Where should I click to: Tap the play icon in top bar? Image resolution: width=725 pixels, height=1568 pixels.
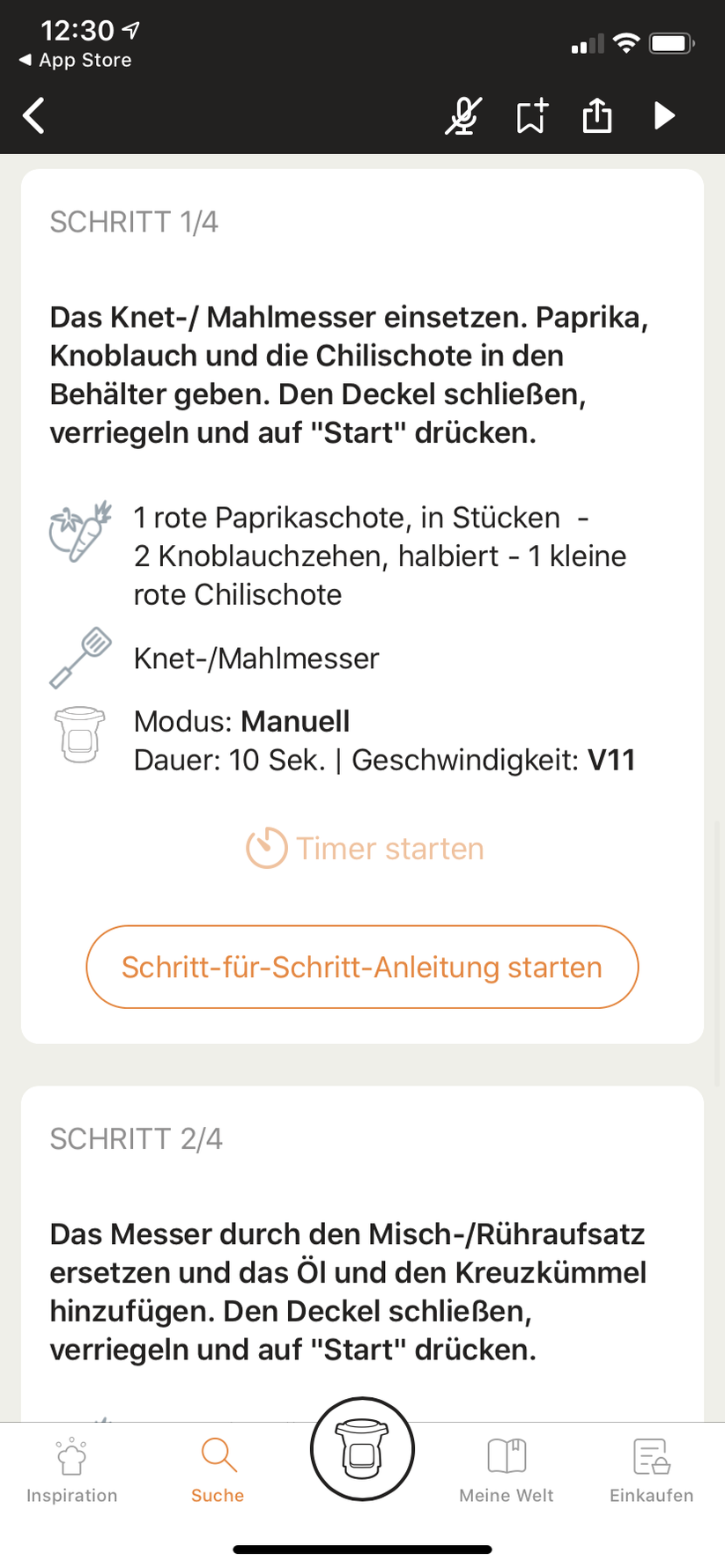click(x=664, y=115)
